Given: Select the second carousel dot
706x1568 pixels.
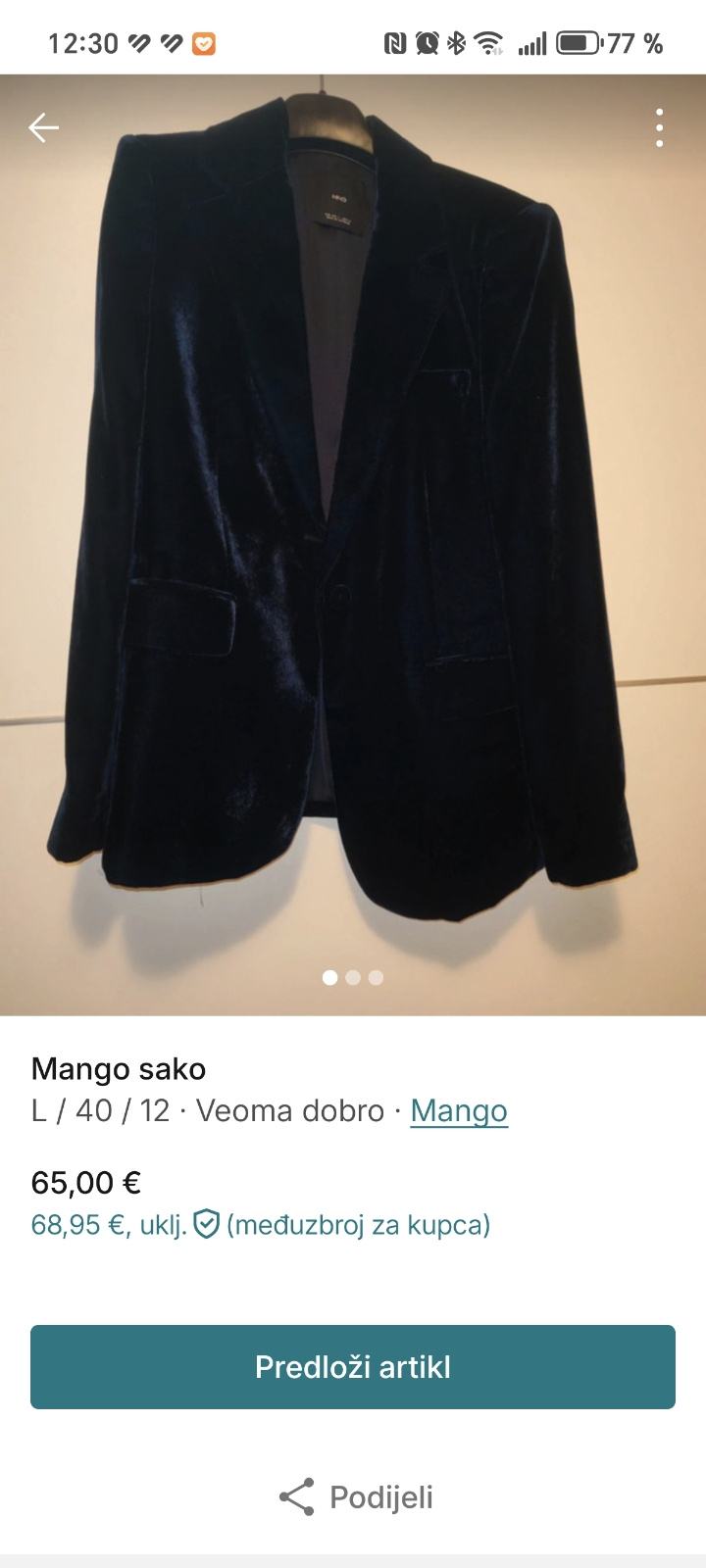Looking at the screenshot, I should (353, 977).
